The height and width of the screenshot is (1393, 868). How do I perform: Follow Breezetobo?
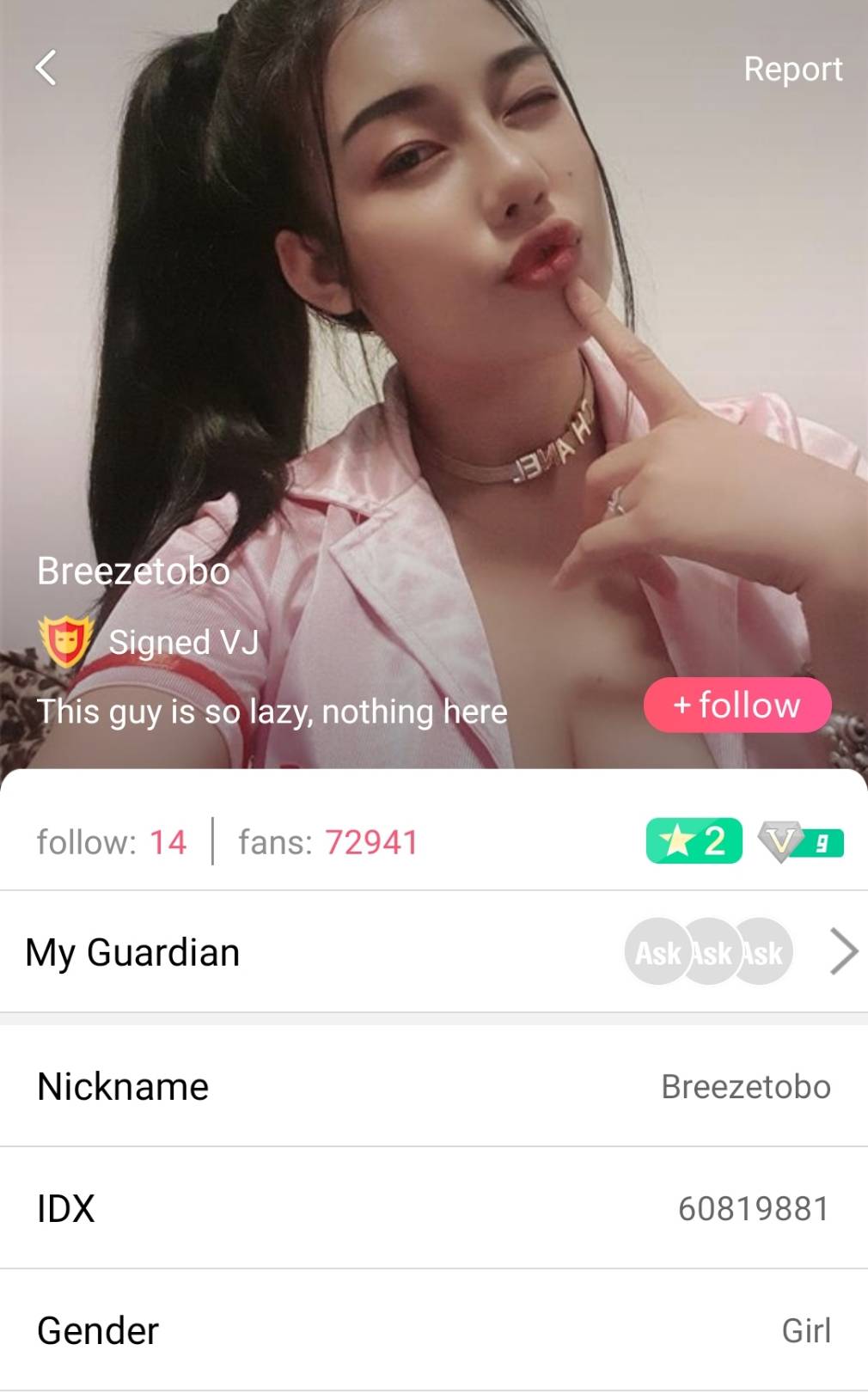point(737,706)
